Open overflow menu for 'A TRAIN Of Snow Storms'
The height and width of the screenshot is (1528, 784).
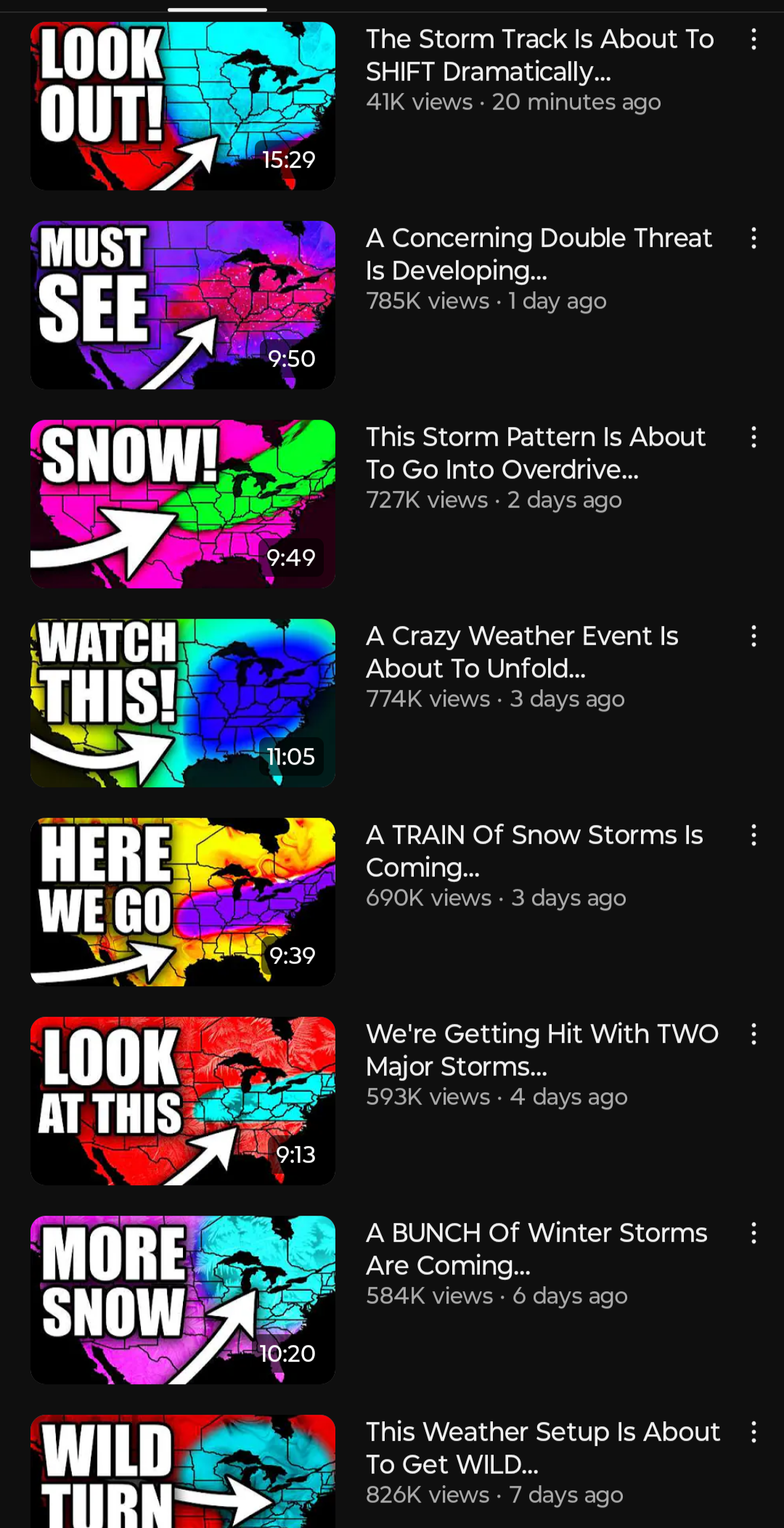tap(754, 835)
